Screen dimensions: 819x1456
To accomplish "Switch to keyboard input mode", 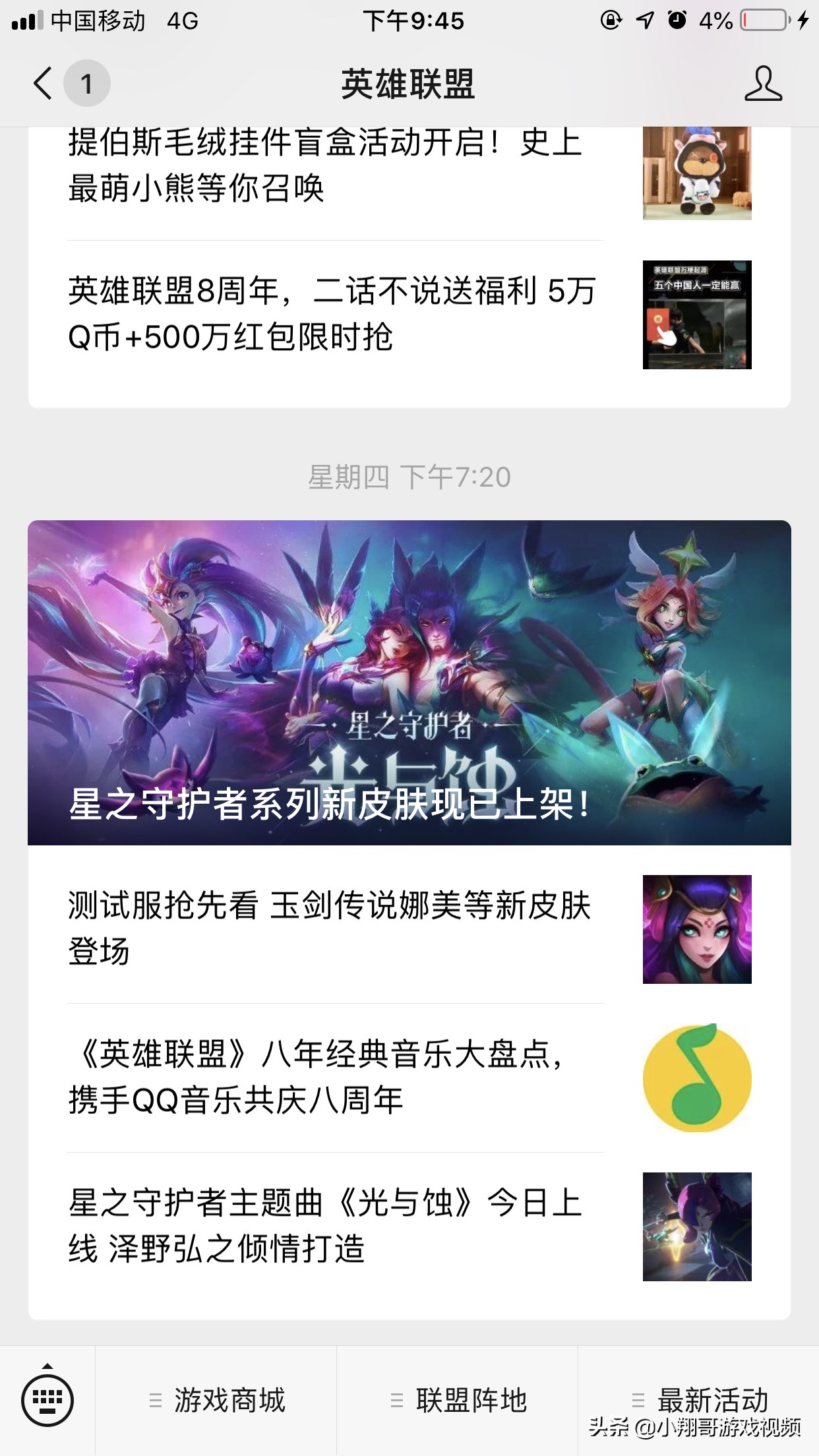I will pos(47,1399).
